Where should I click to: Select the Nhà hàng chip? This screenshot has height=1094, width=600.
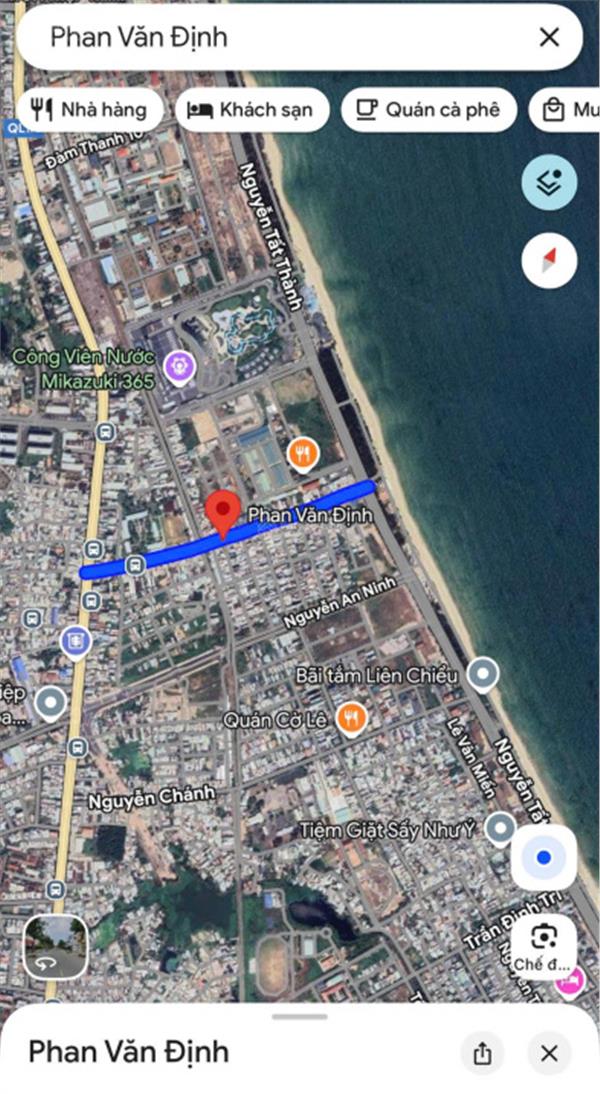point(89,110)
